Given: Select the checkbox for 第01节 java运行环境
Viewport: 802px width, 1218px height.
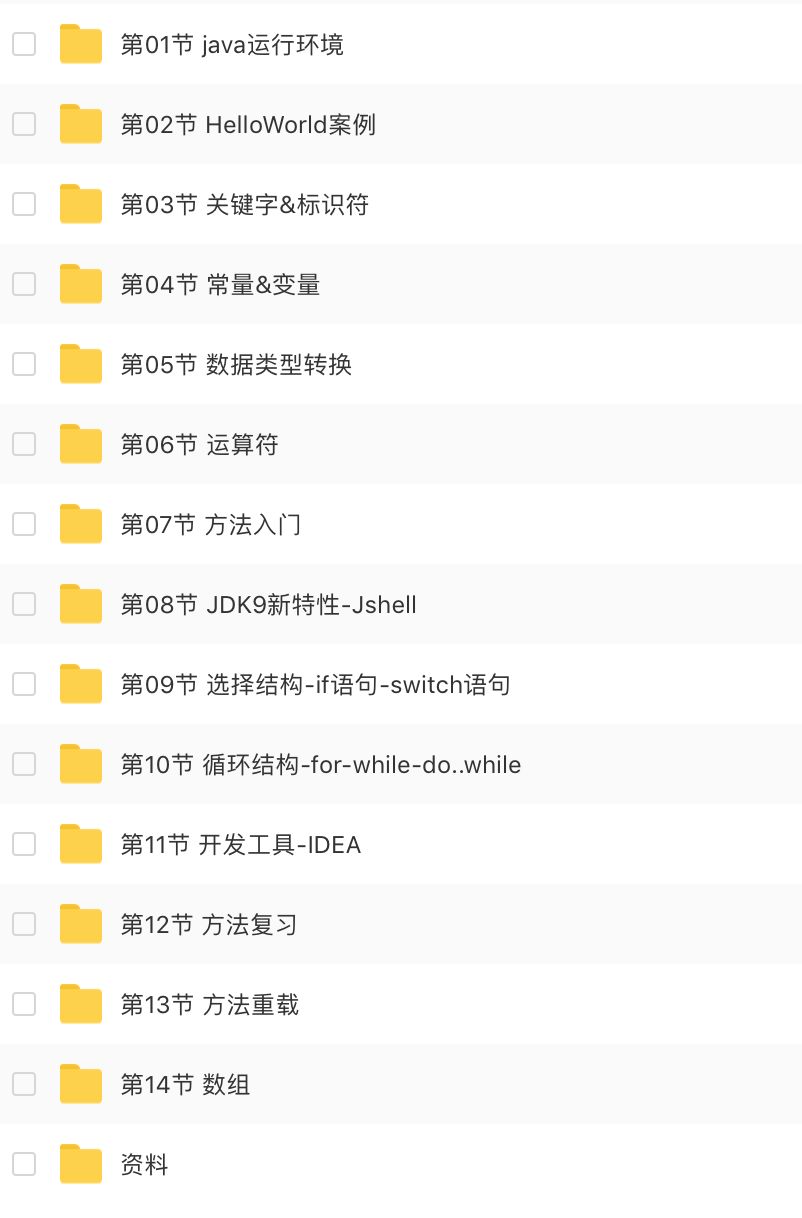Looking at the screenshot, I should point(24,44).
